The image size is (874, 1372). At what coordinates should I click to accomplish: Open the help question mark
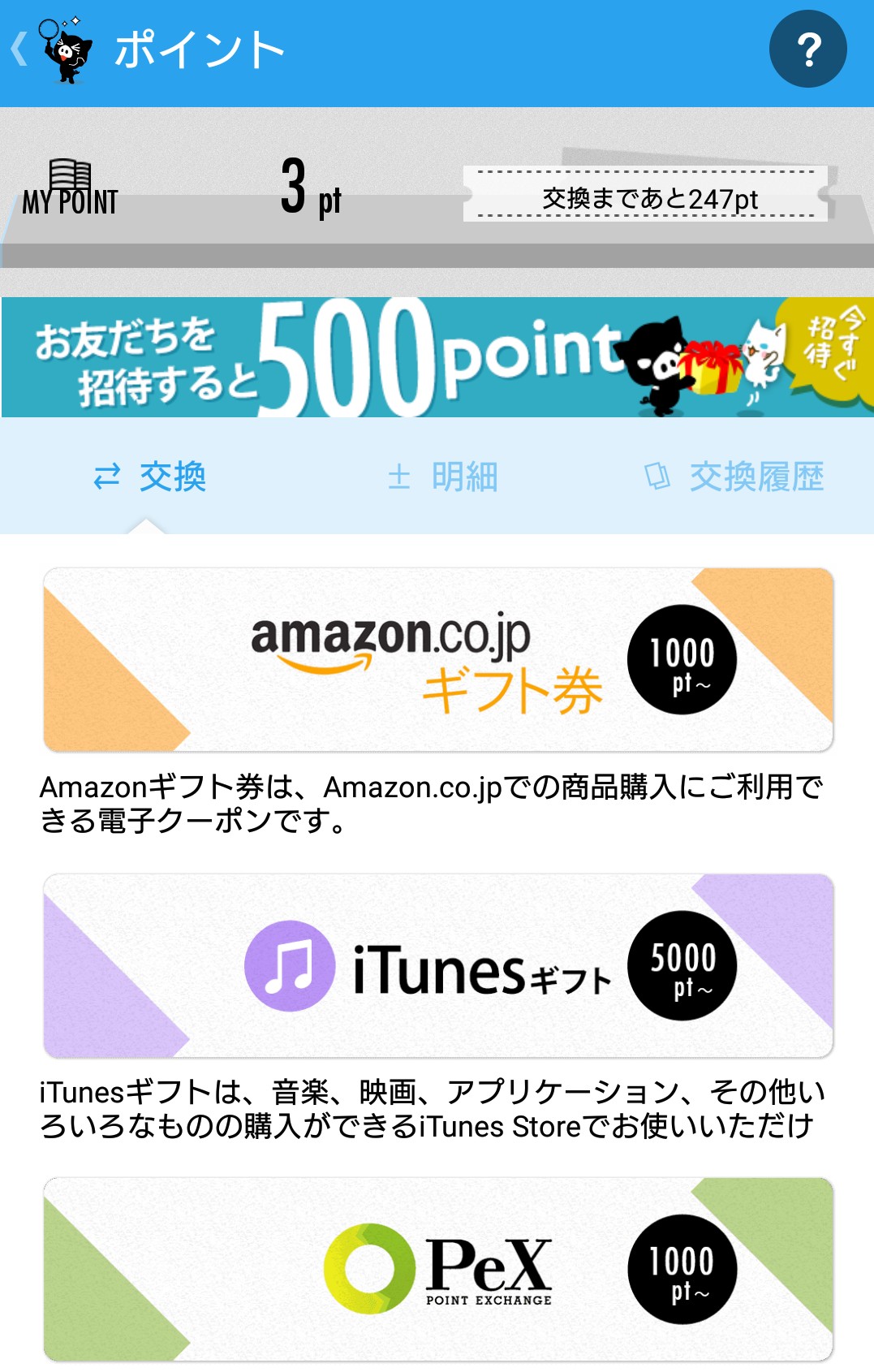(x=807, y=50)
